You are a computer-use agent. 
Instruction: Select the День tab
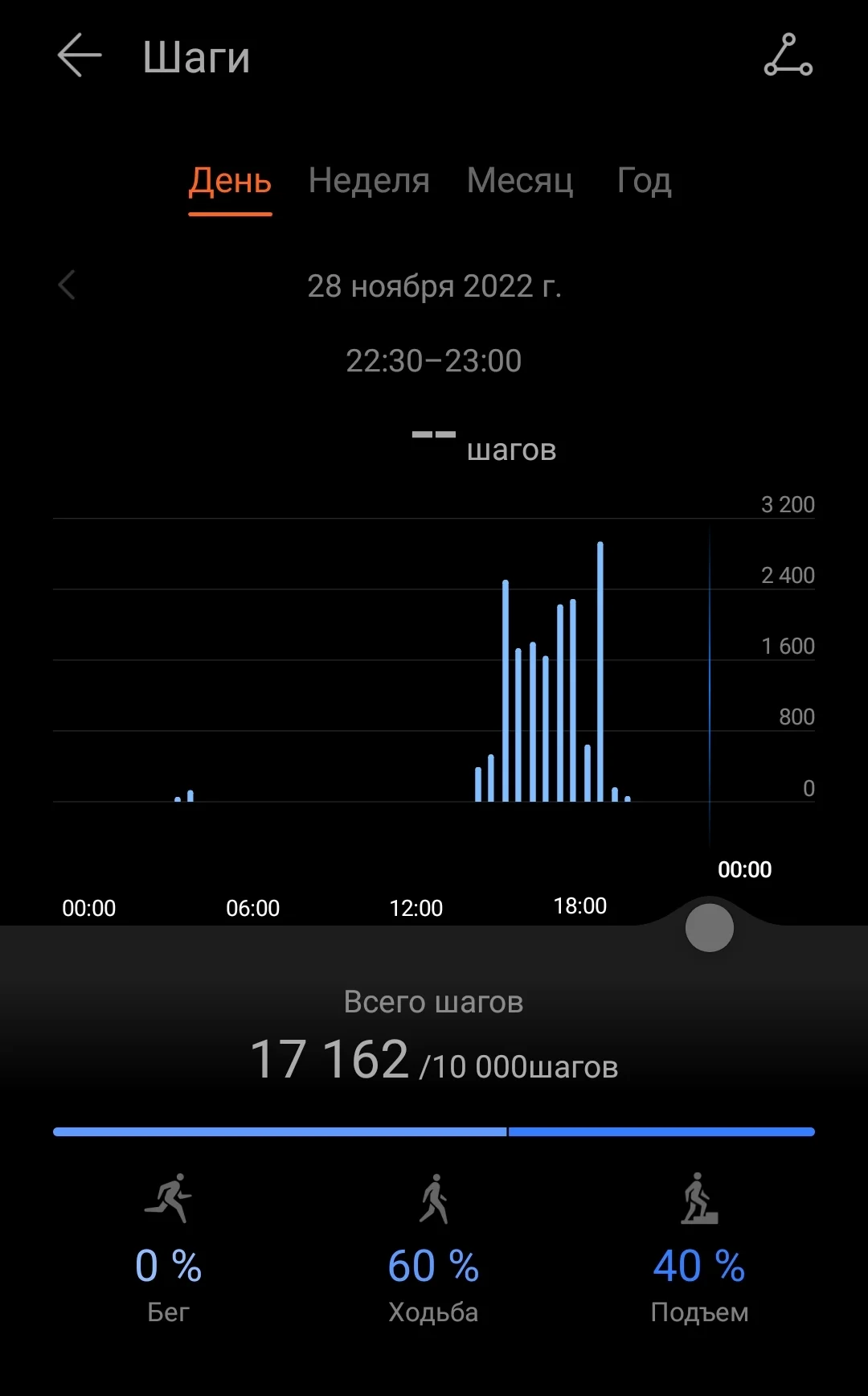point(230,181)
